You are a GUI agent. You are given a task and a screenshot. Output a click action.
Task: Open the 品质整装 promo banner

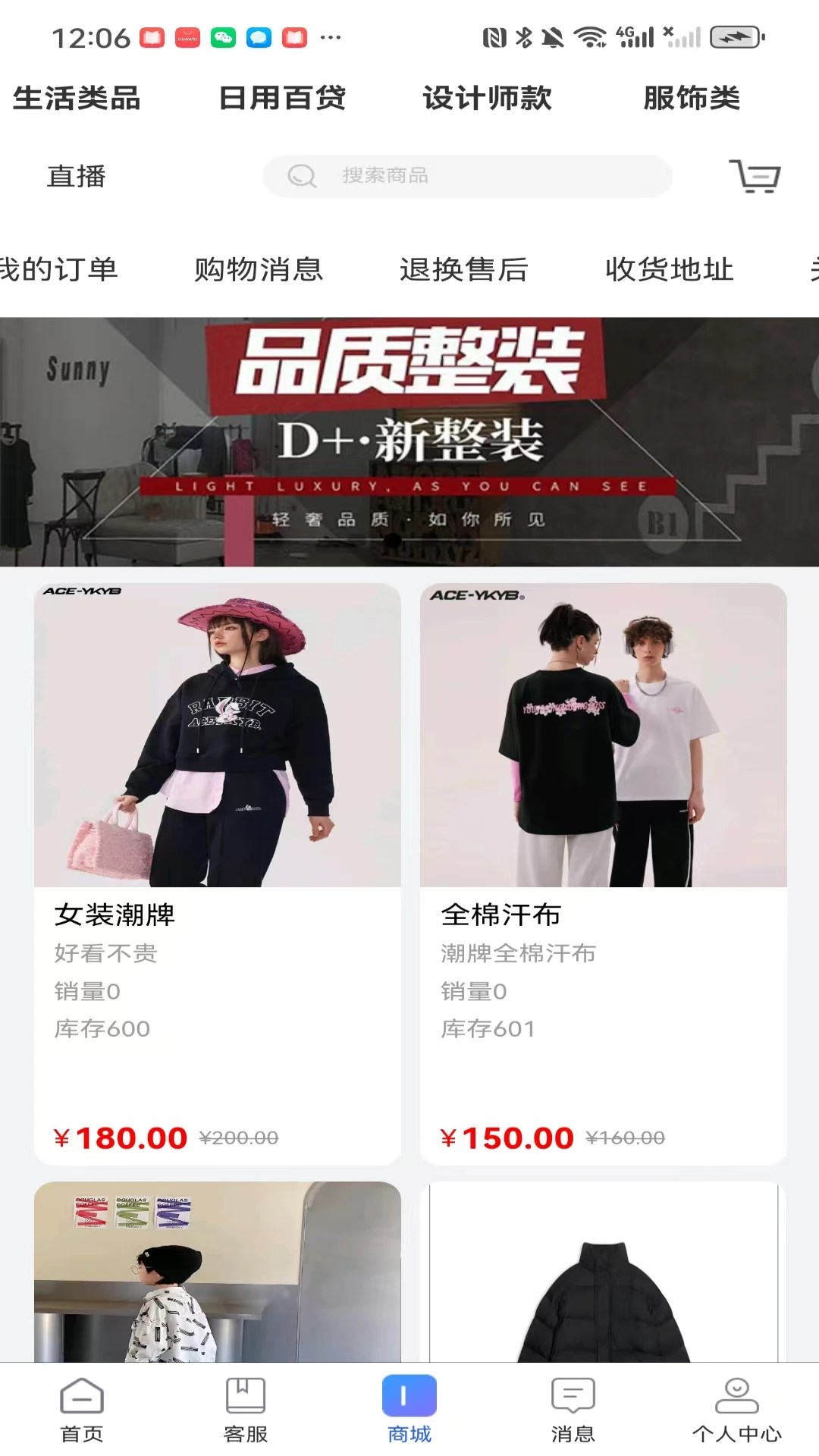[409, 441]
